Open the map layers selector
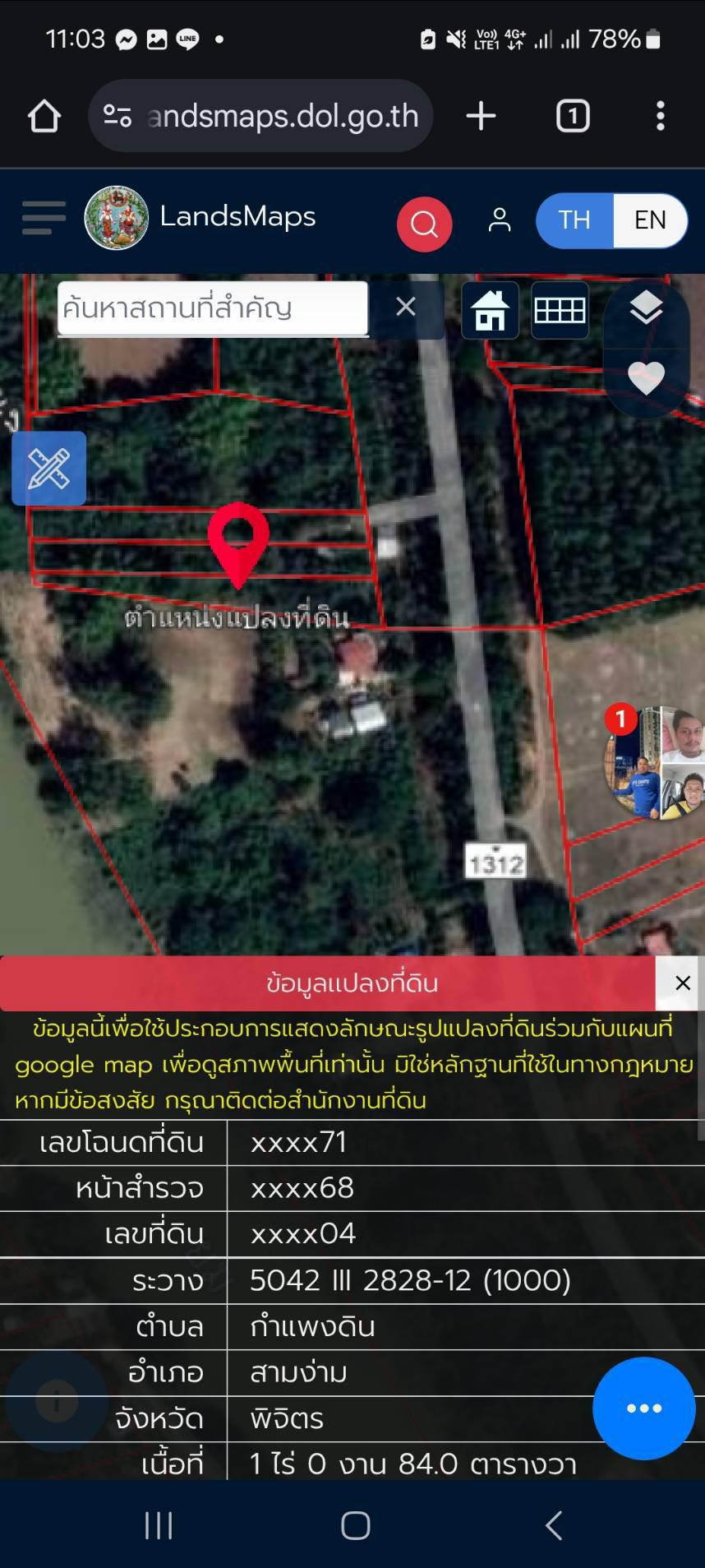 646,308
